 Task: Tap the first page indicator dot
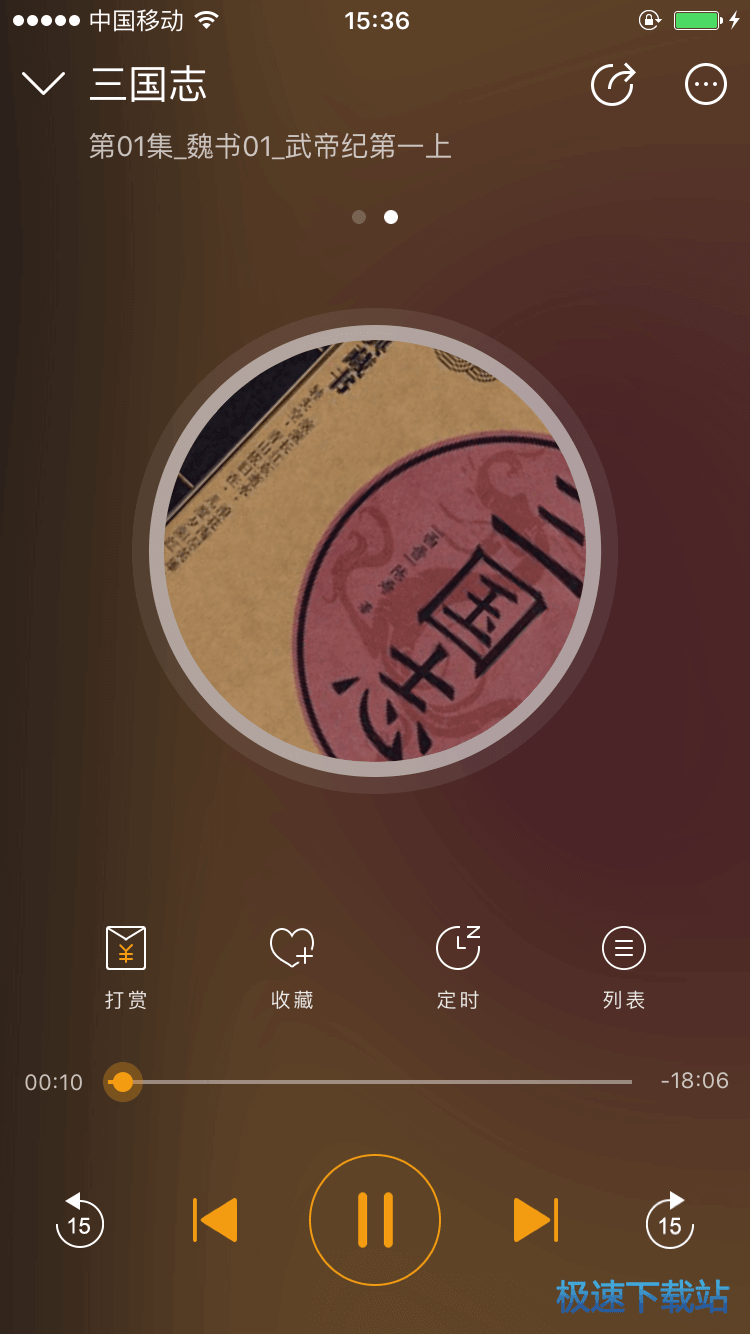[359, 217]
